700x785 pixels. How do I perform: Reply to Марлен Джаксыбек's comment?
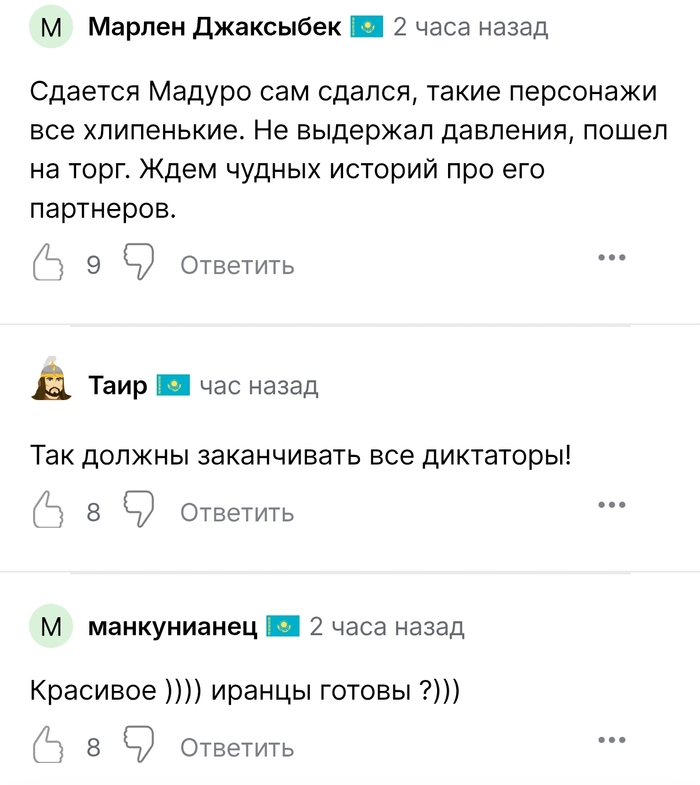[237, 265]
